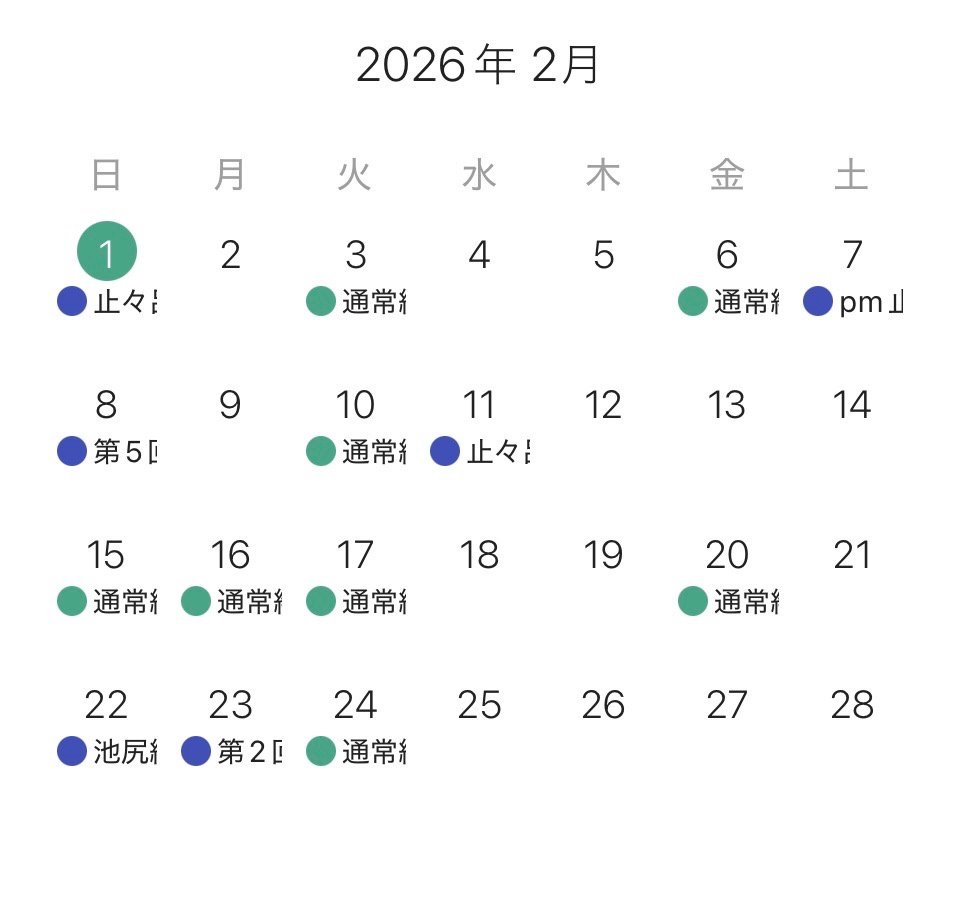The image size is (960, 906).
Task: Select February 1 on the calendar
Action: [x=106, y=254]
